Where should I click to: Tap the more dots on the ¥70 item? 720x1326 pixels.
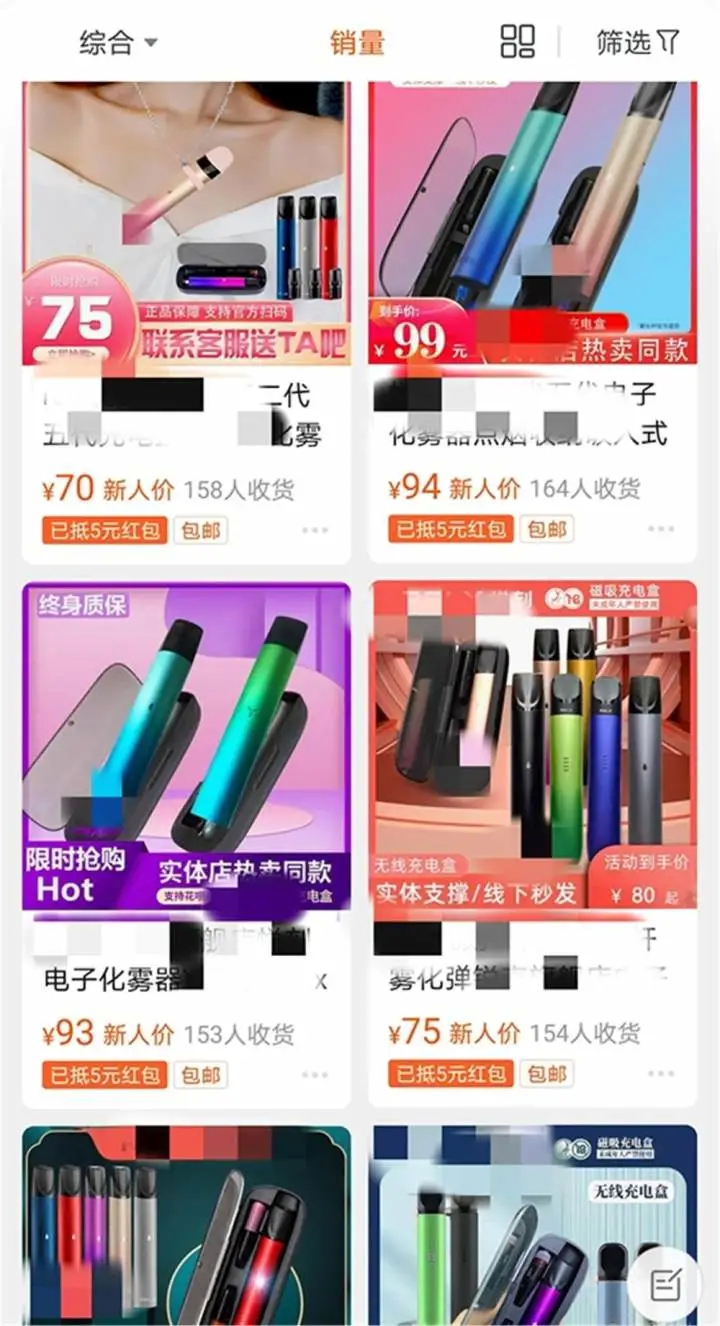[314, 530]
